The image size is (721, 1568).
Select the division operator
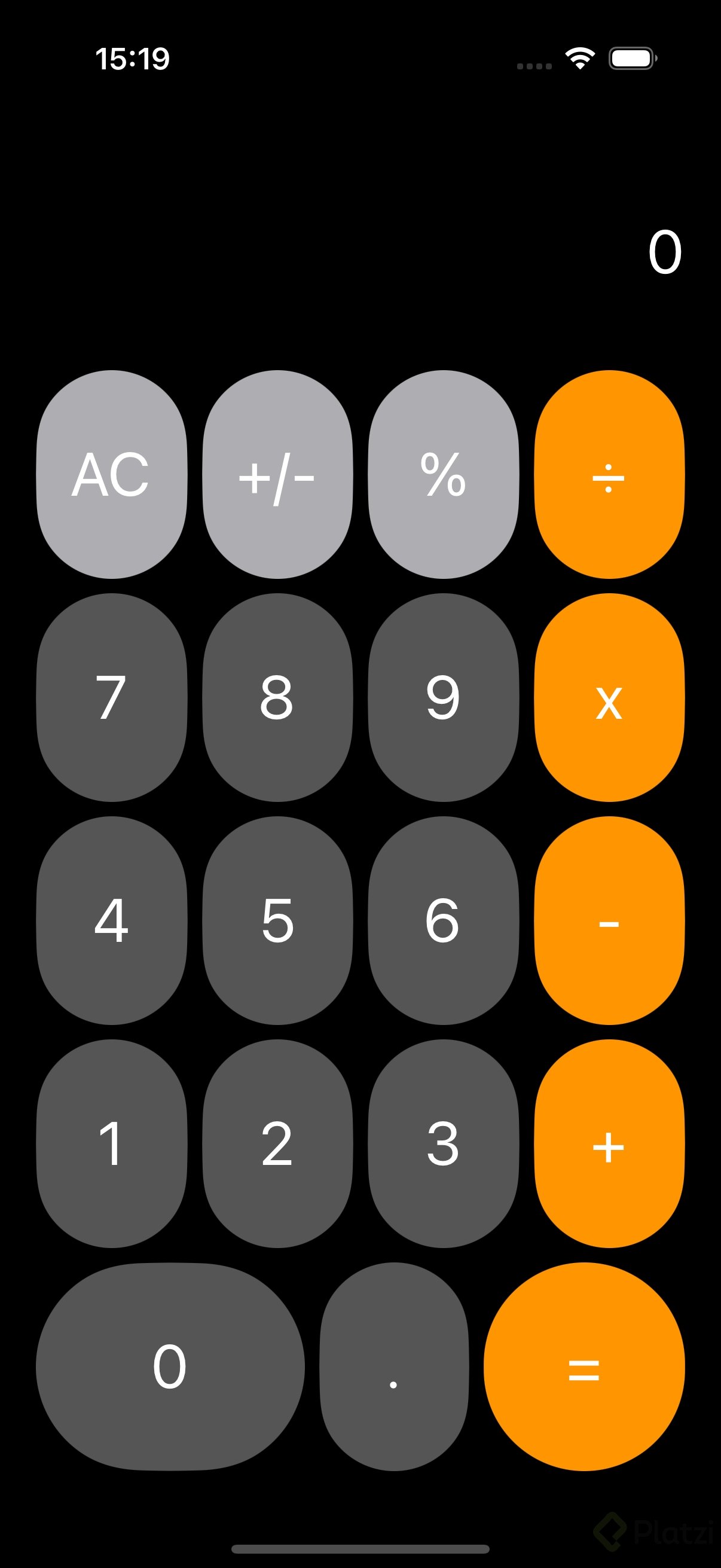coord(609,474)
